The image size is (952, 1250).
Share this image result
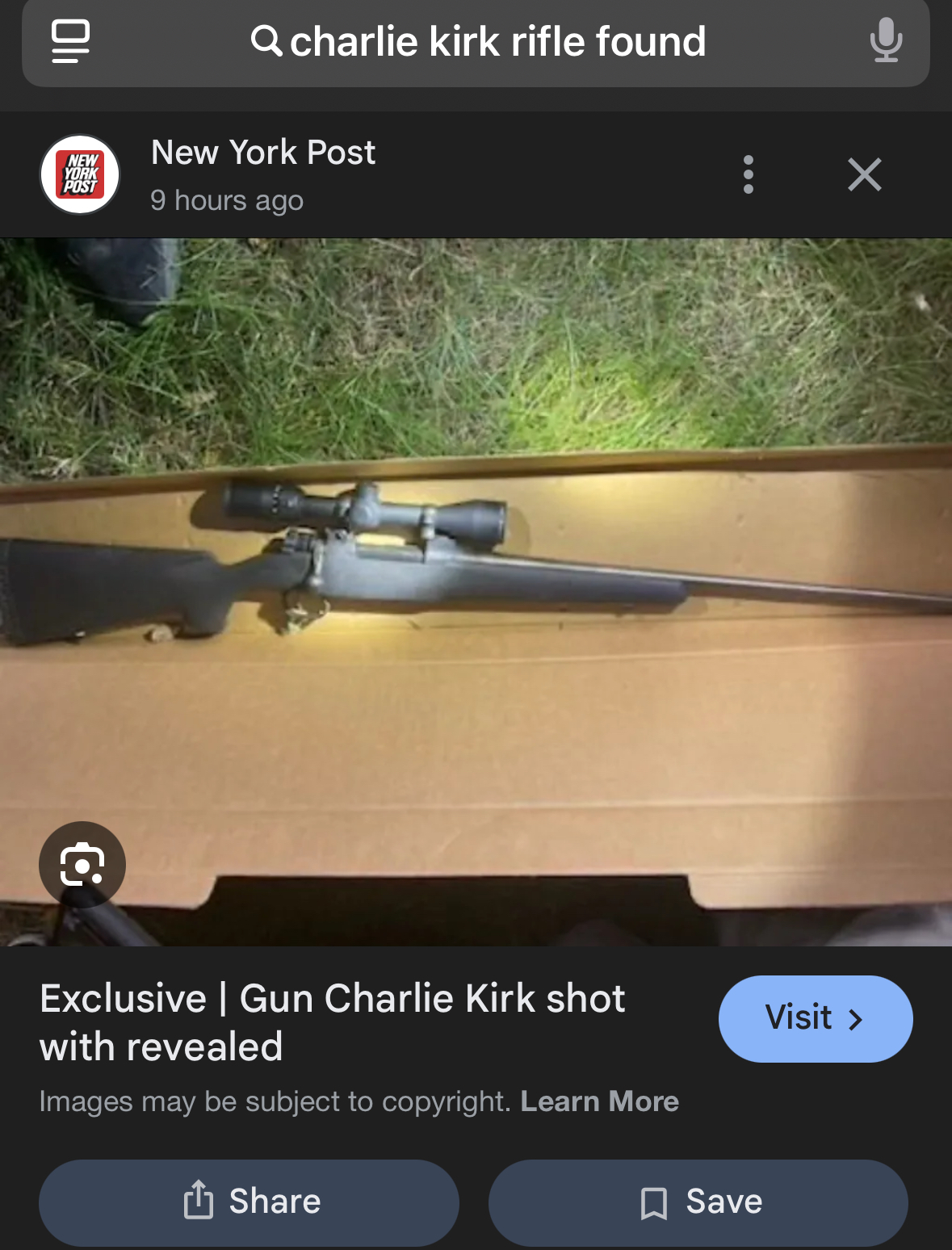249,1202
